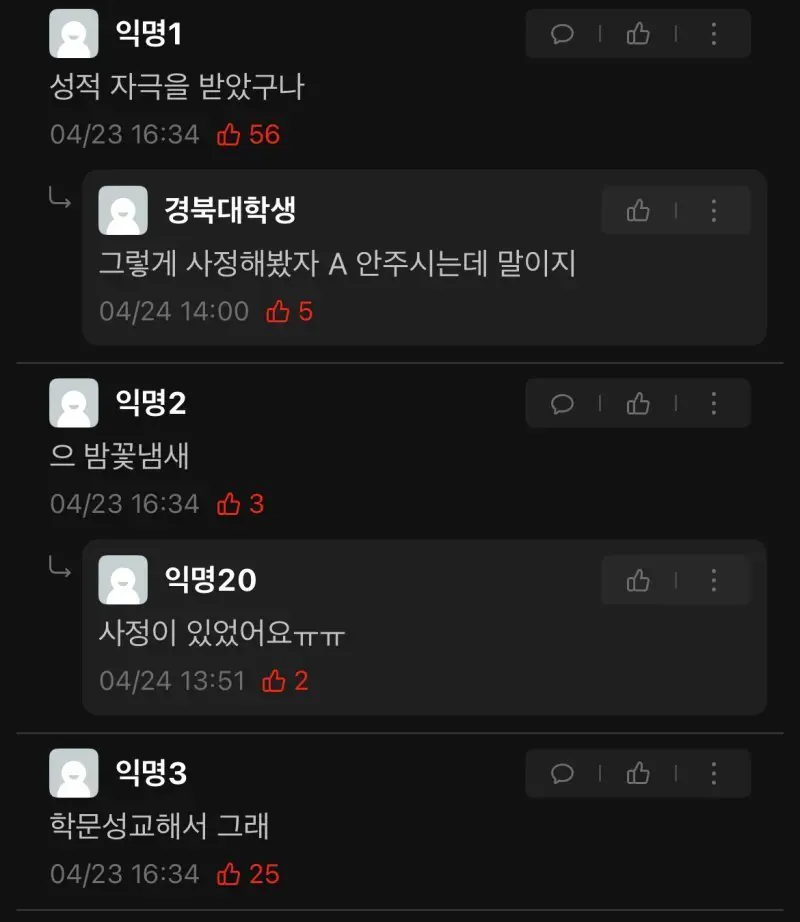800x922 pixels.
Task: Click the thumbs-up icon on 익명1's comment header
Action: (x=639, y=33)
